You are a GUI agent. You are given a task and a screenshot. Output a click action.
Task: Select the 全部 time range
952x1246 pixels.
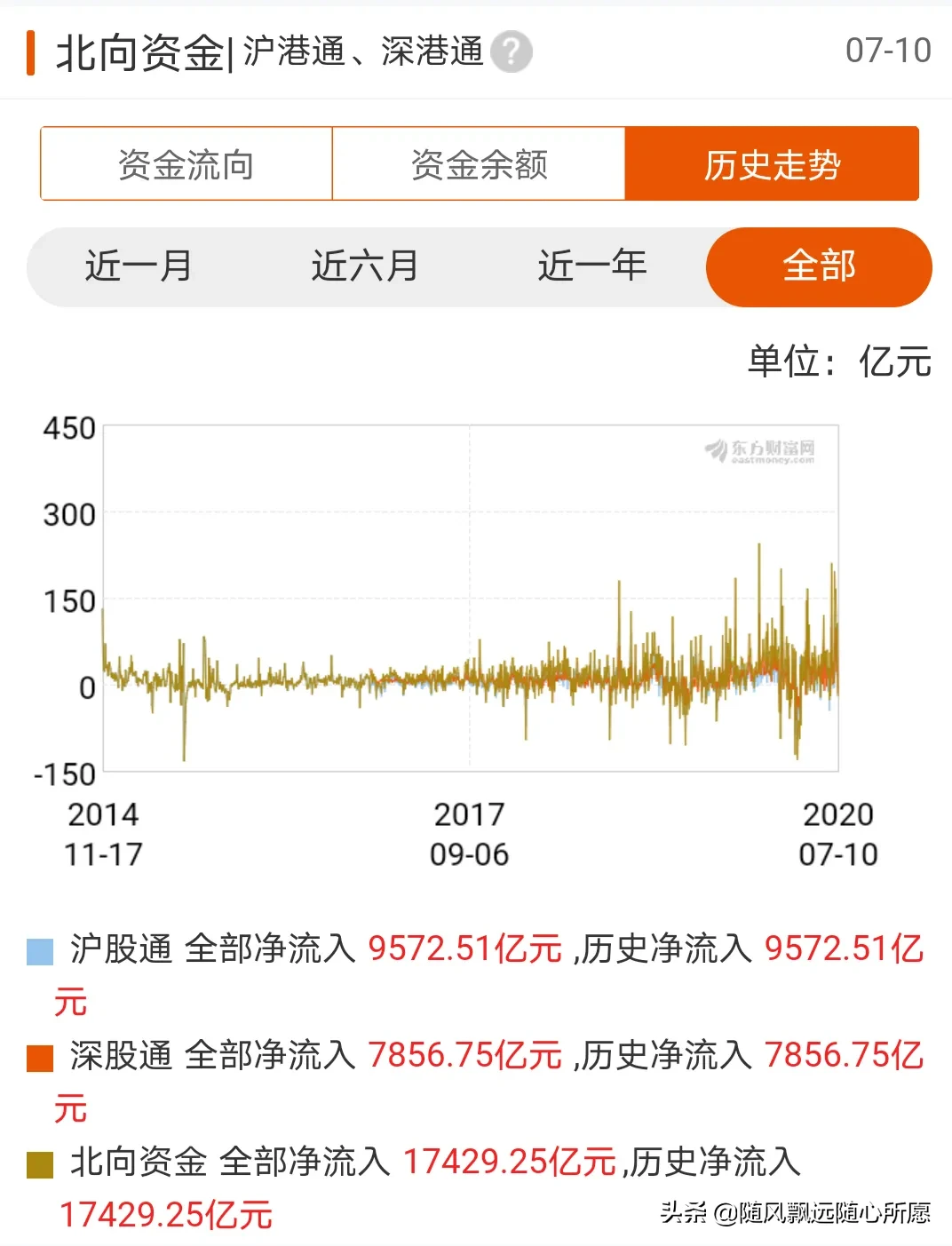pyautogui.click(x=819, y=266)
